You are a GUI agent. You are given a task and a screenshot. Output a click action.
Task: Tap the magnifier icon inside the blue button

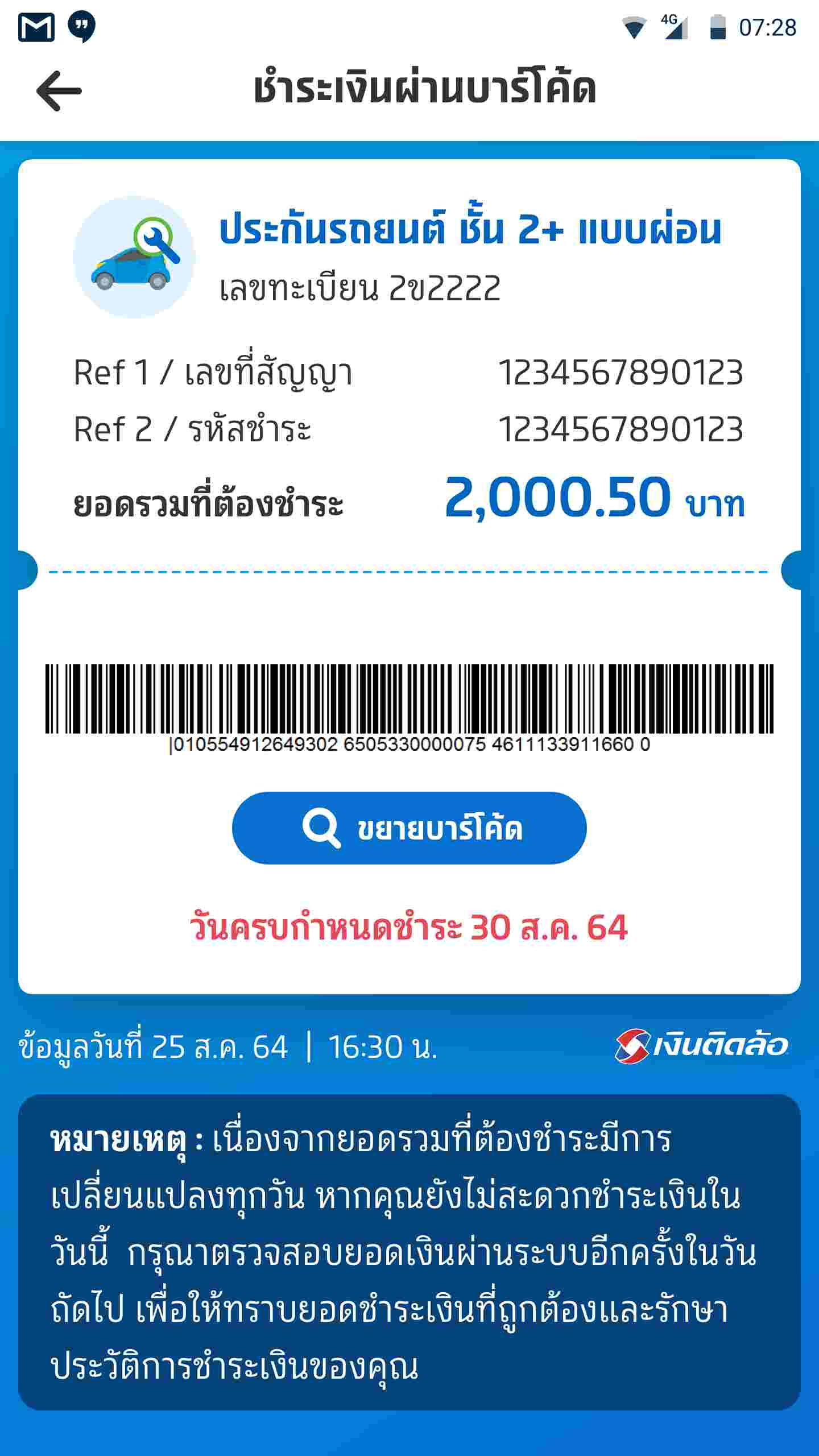tap(321, 828)
